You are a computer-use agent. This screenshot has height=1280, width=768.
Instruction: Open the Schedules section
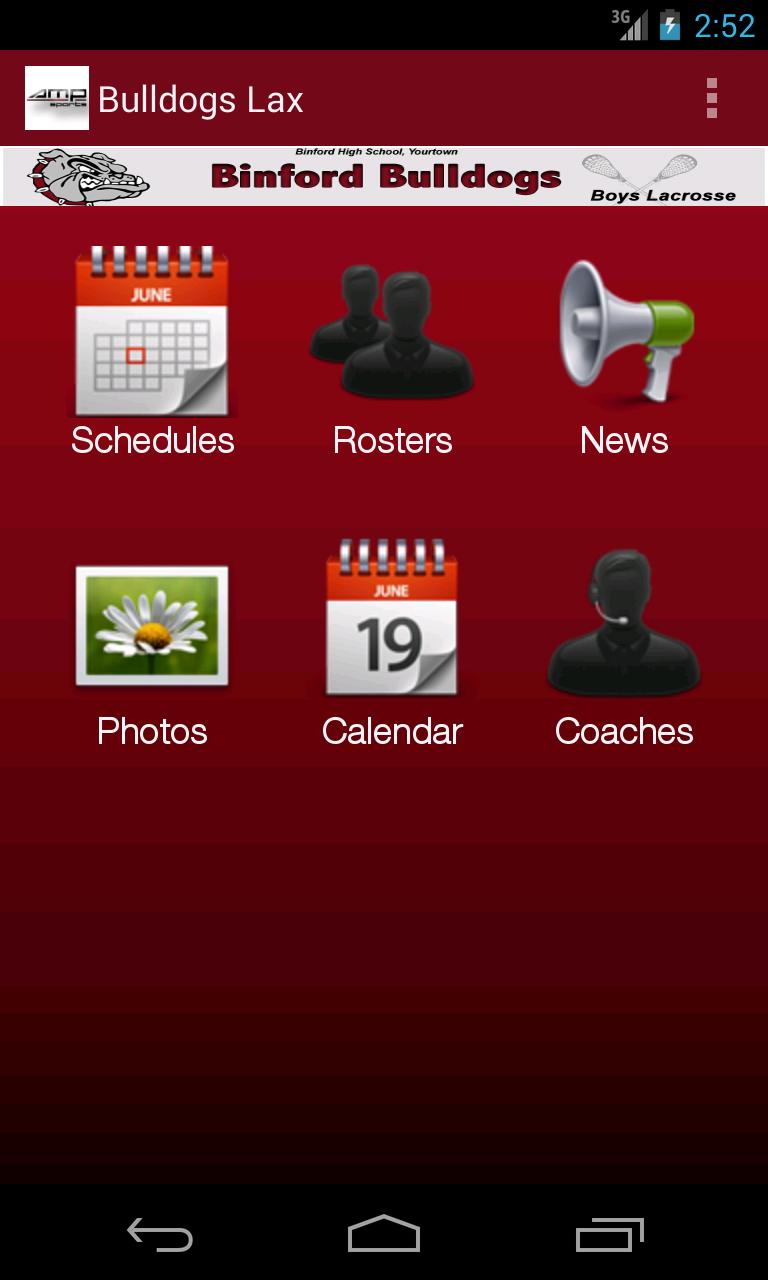tap(153, 350)
